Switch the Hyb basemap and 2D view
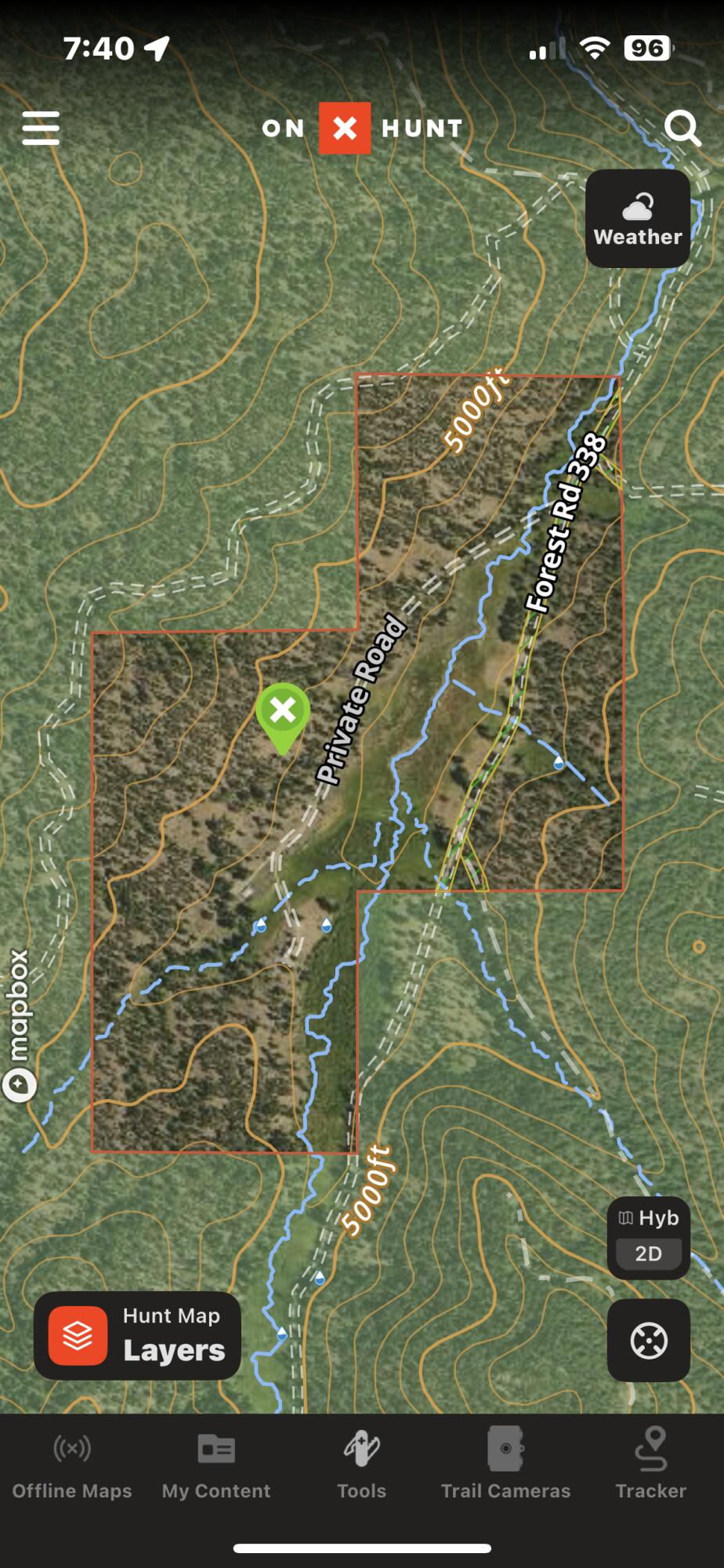 pos(648,1237)
